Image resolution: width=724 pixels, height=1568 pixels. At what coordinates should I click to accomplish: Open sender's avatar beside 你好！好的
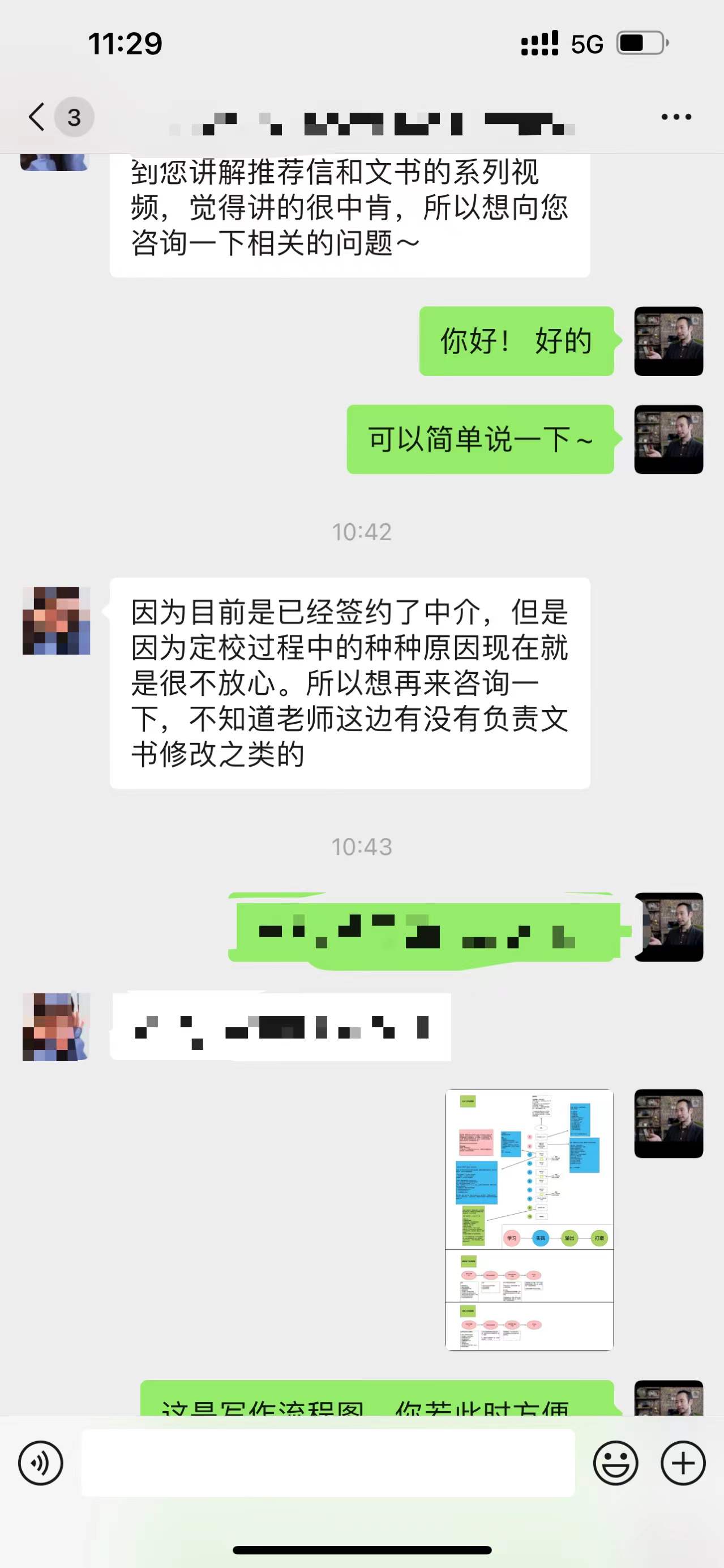pyautogui.click(x=668, y=341)
